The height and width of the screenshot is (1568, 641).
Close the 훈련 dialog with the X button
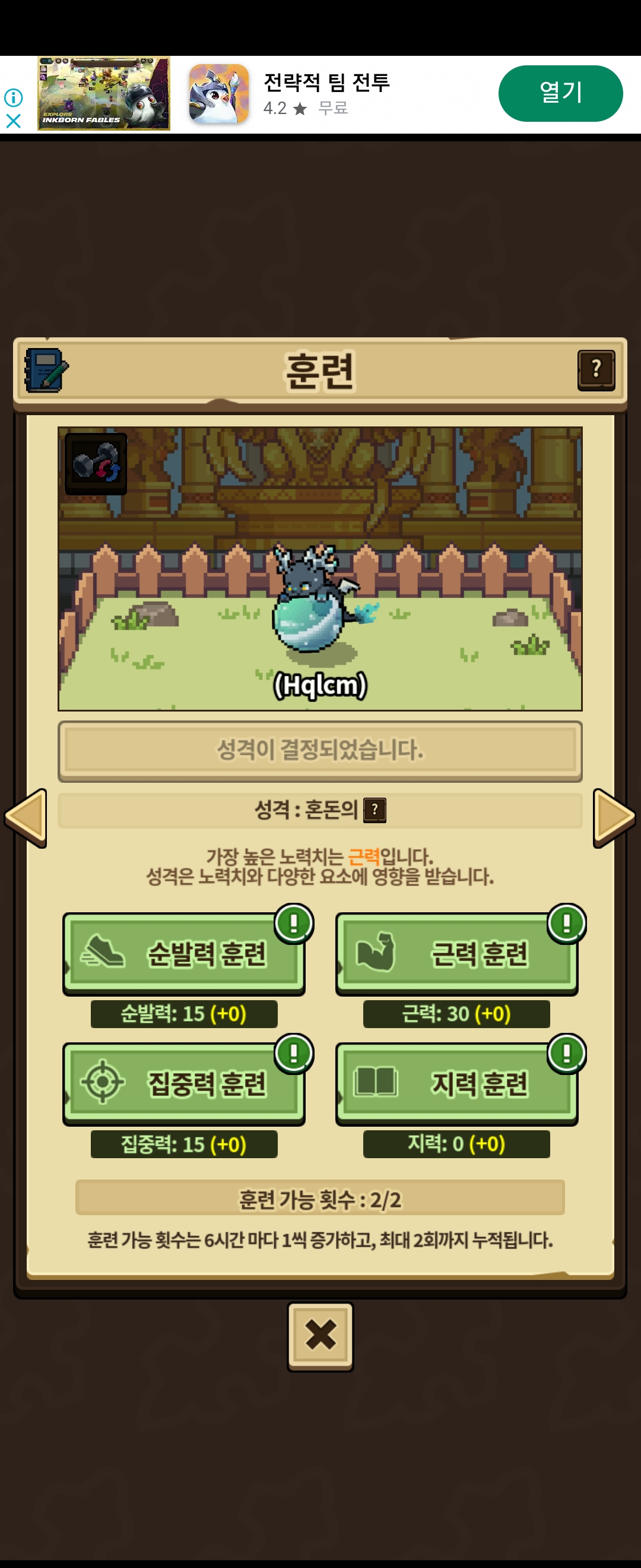coord(320,1336)
